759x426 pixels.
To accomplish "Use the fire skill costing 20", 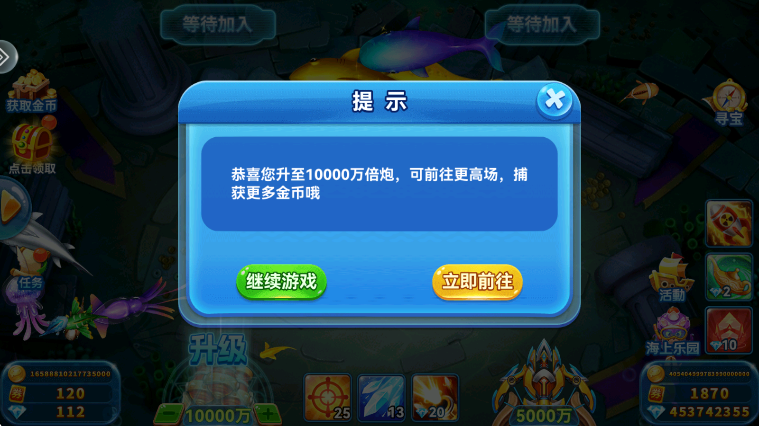I will (435, 397).
